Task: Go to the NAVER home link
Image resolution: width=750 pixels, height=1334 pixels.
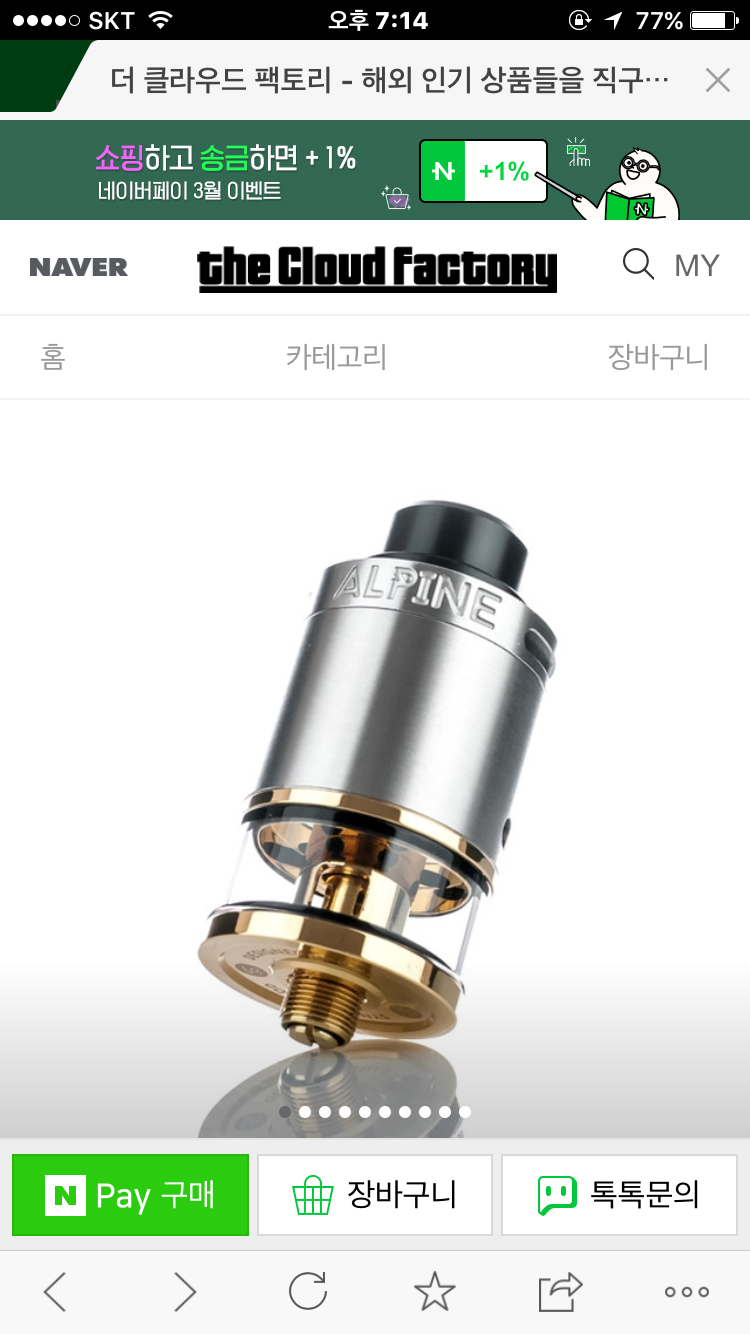Action: coord(79,267)
